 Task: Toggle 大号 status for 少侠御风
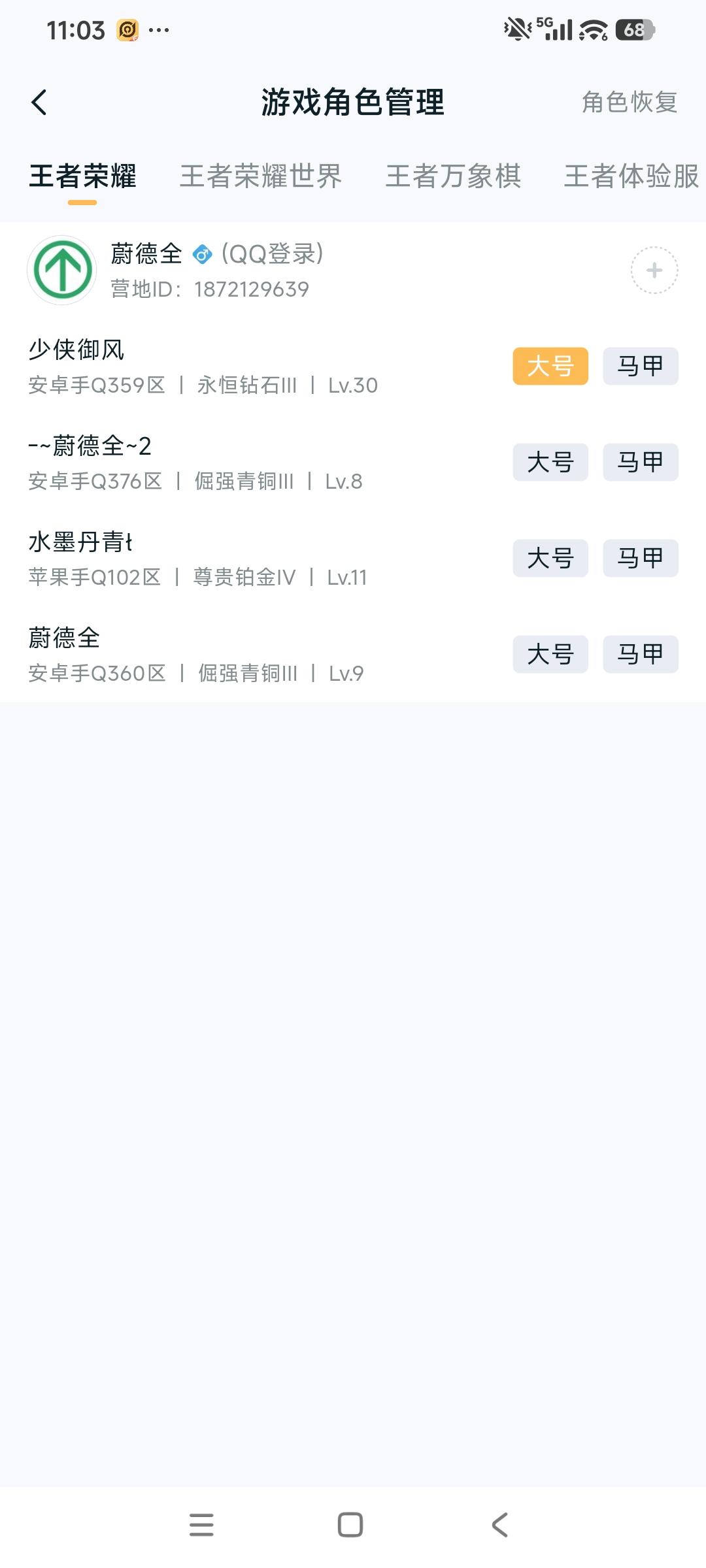550,367
